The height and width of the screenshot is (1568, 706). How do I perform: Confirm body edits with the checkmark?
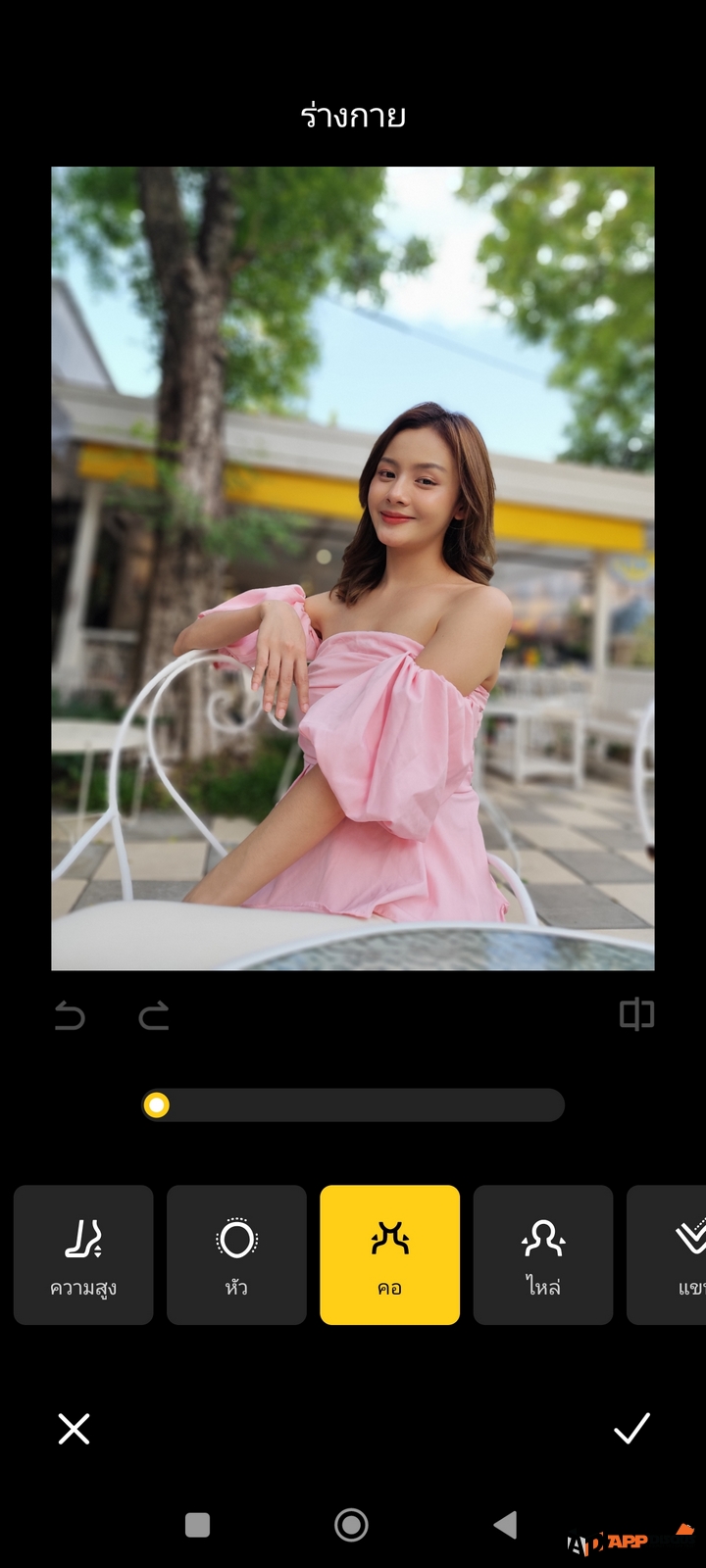pyautogui.click(x=631, y=1429)
